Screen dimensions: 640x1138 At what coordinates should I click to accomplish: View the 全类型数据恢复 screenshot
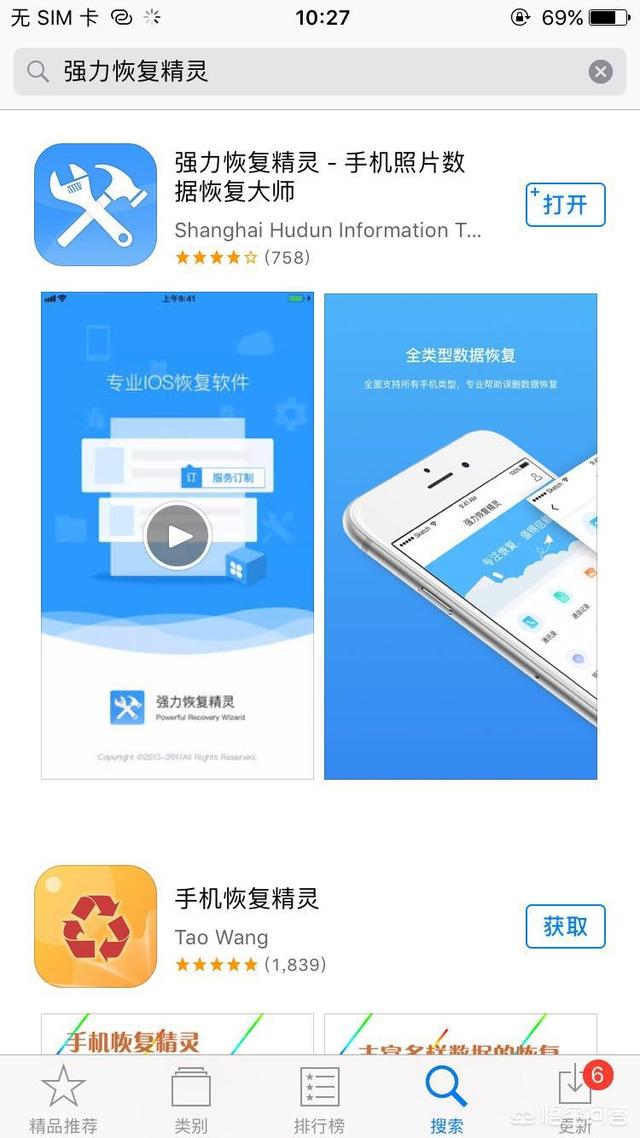(461, 536)
